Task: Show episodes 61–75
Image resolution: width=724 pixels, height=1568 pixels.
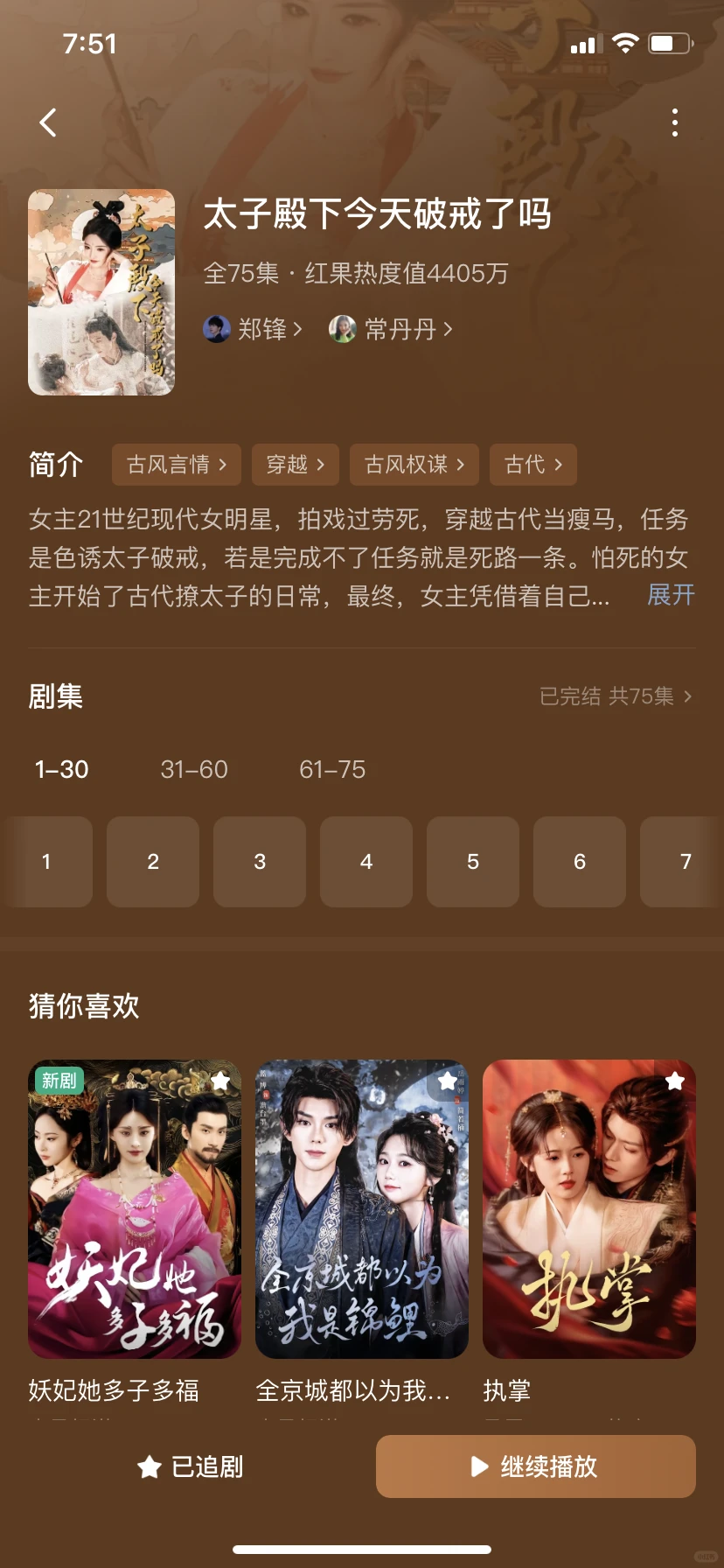Action: coord(332,770)
